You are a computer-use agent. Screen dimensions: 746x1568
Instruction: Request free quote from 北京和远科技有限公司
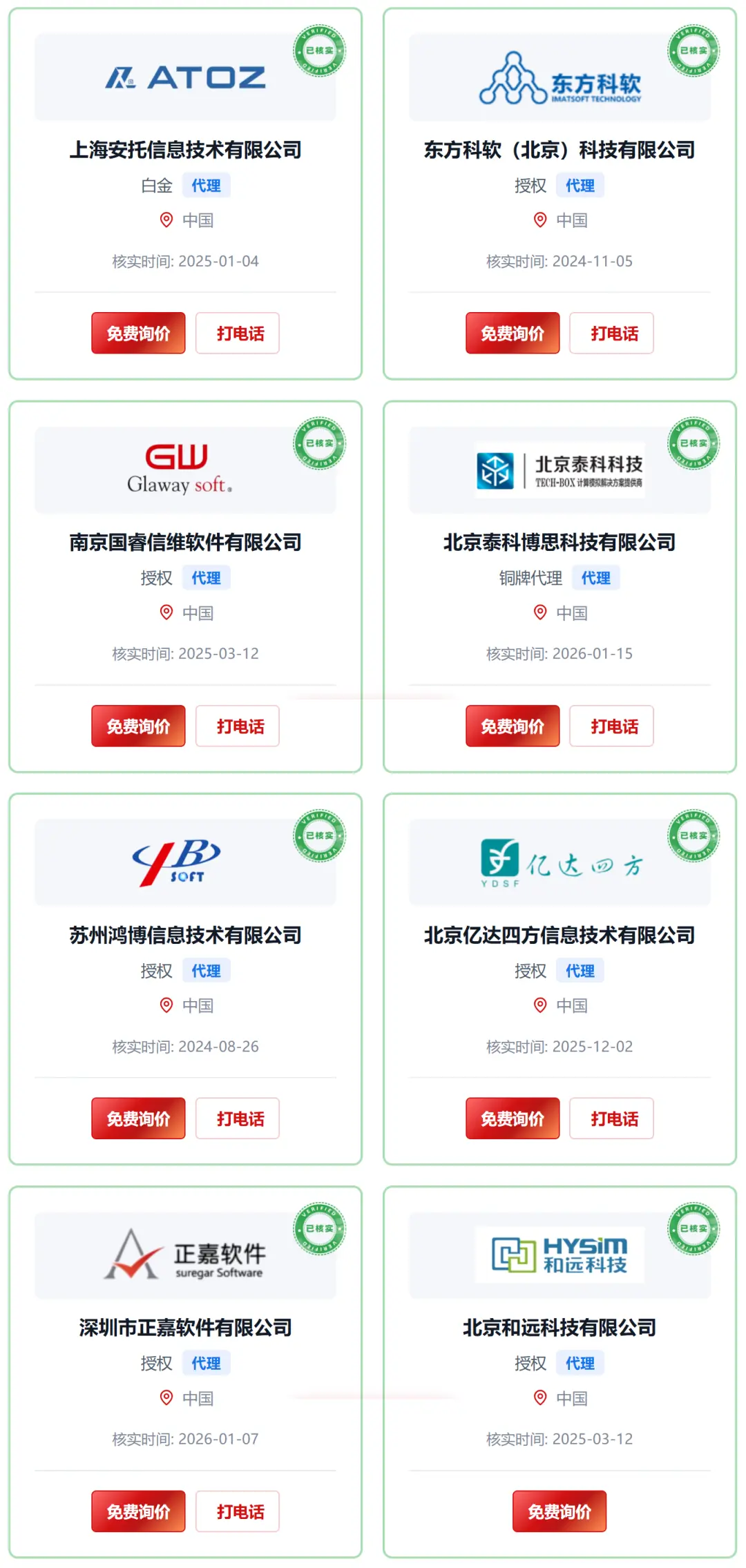pyautogui.click(x=559, y=1511)
